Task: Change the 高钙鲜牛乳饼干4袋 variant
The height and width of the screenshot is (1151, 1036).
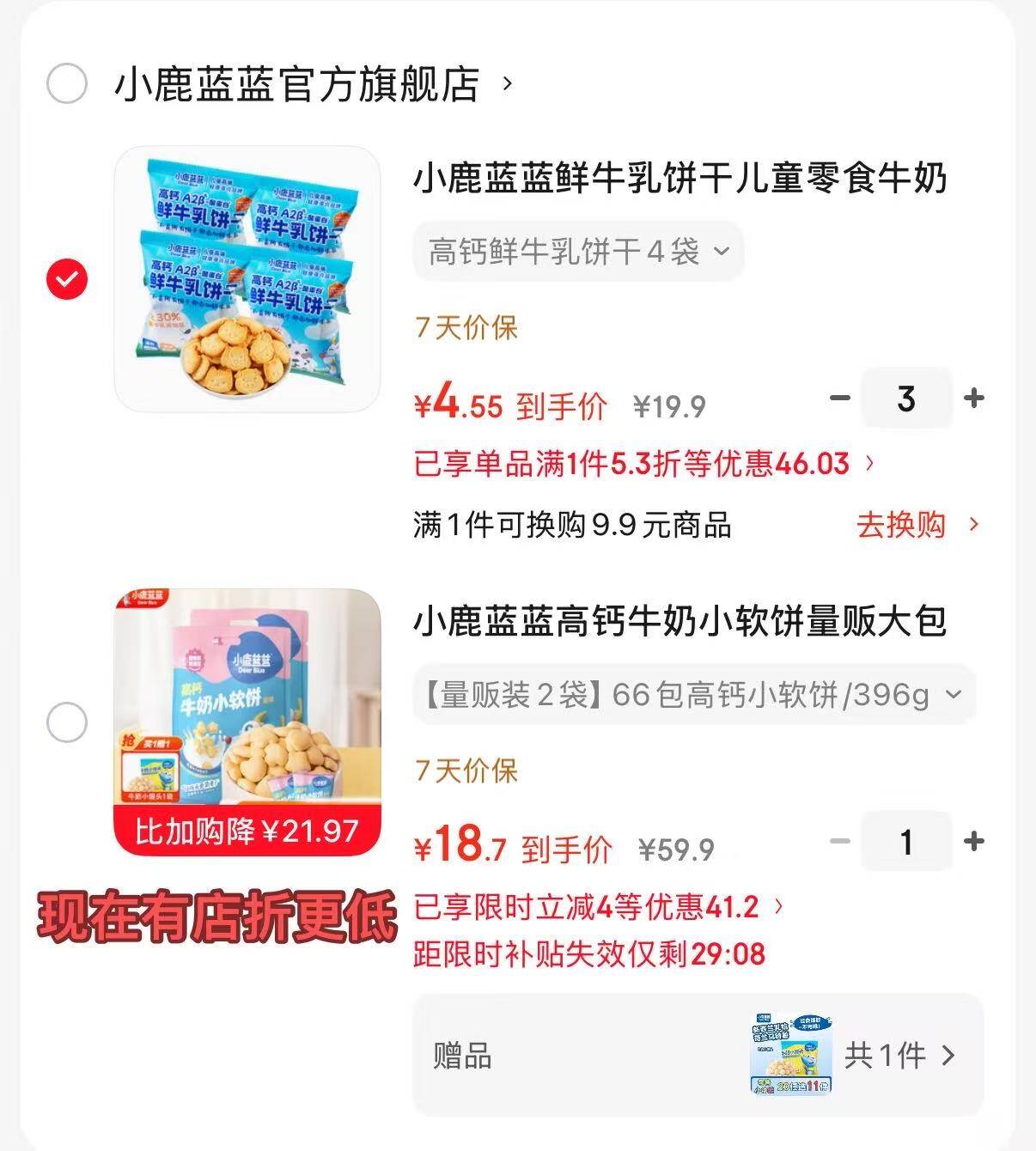Action: (x=578, y=252)
